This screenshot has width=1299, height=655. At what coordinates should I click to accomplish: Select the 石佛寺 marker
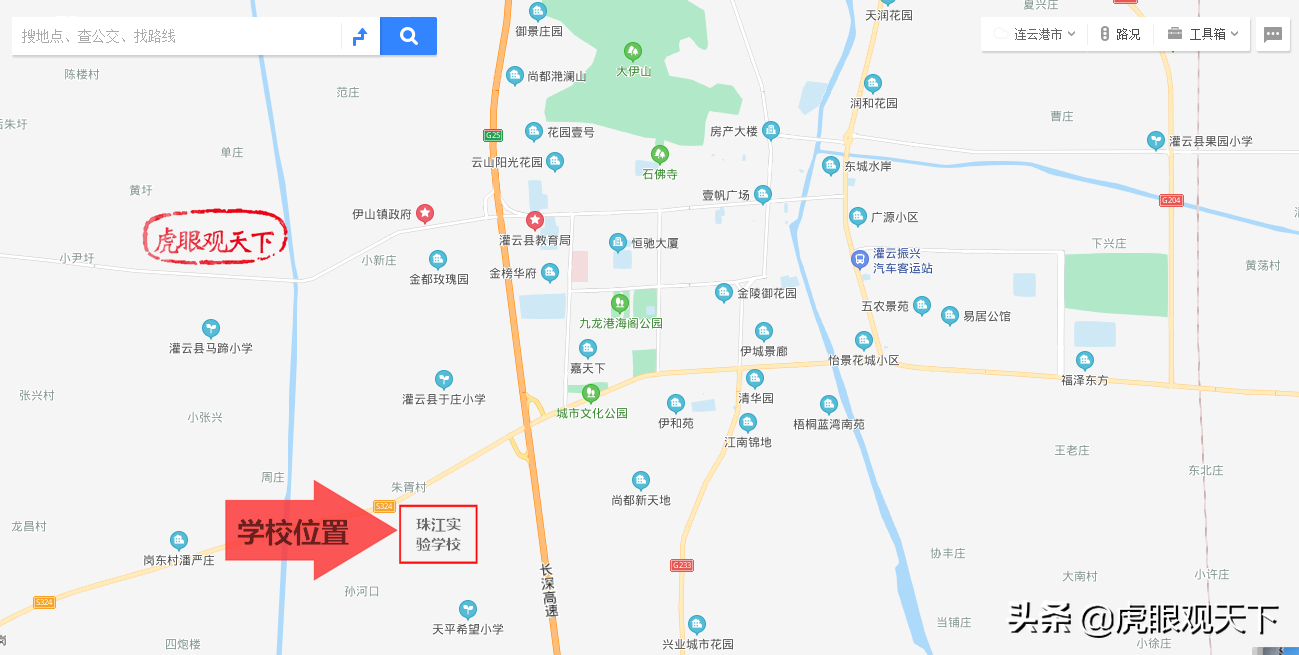point(659,154)
